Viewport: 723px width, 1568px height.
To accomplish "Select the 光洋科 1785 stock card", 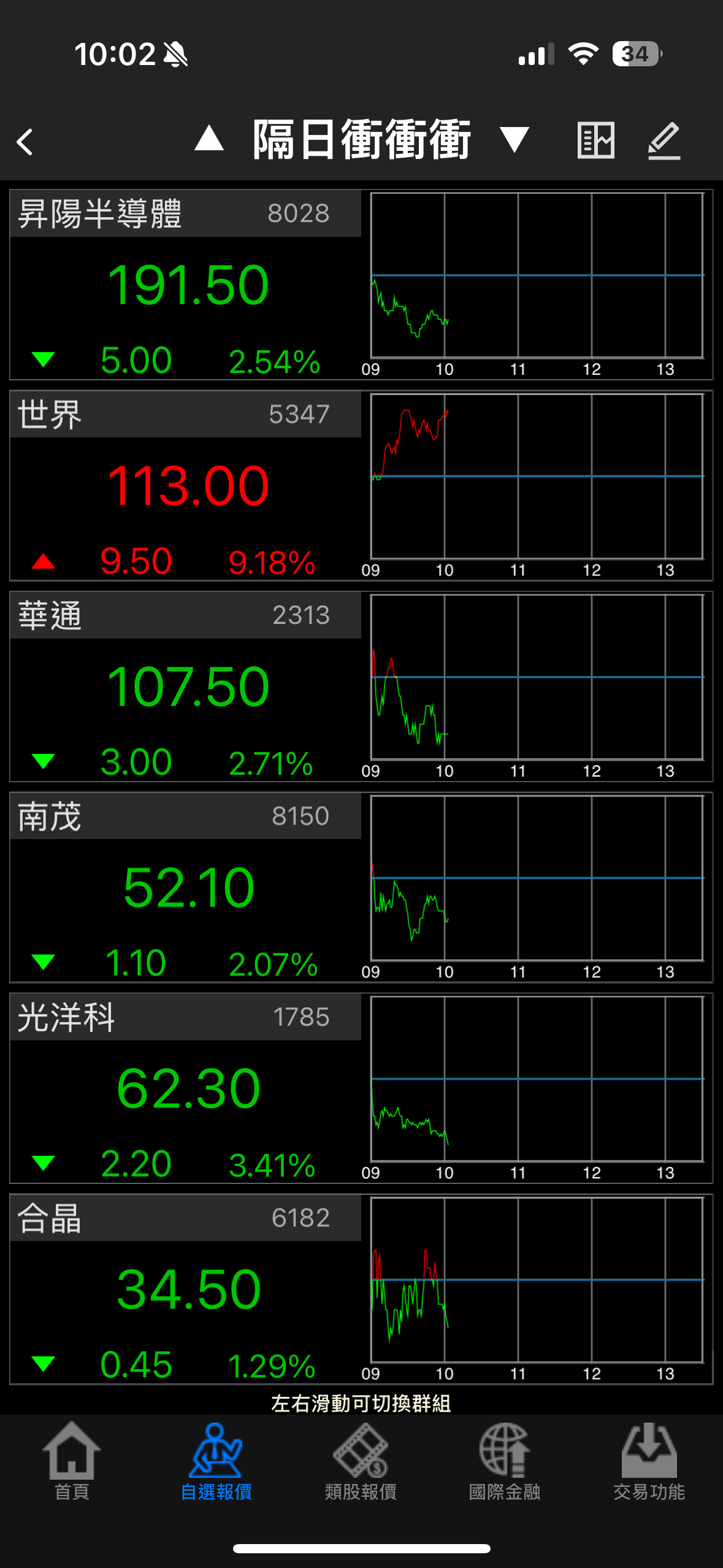I will (x=186, y=1088).
